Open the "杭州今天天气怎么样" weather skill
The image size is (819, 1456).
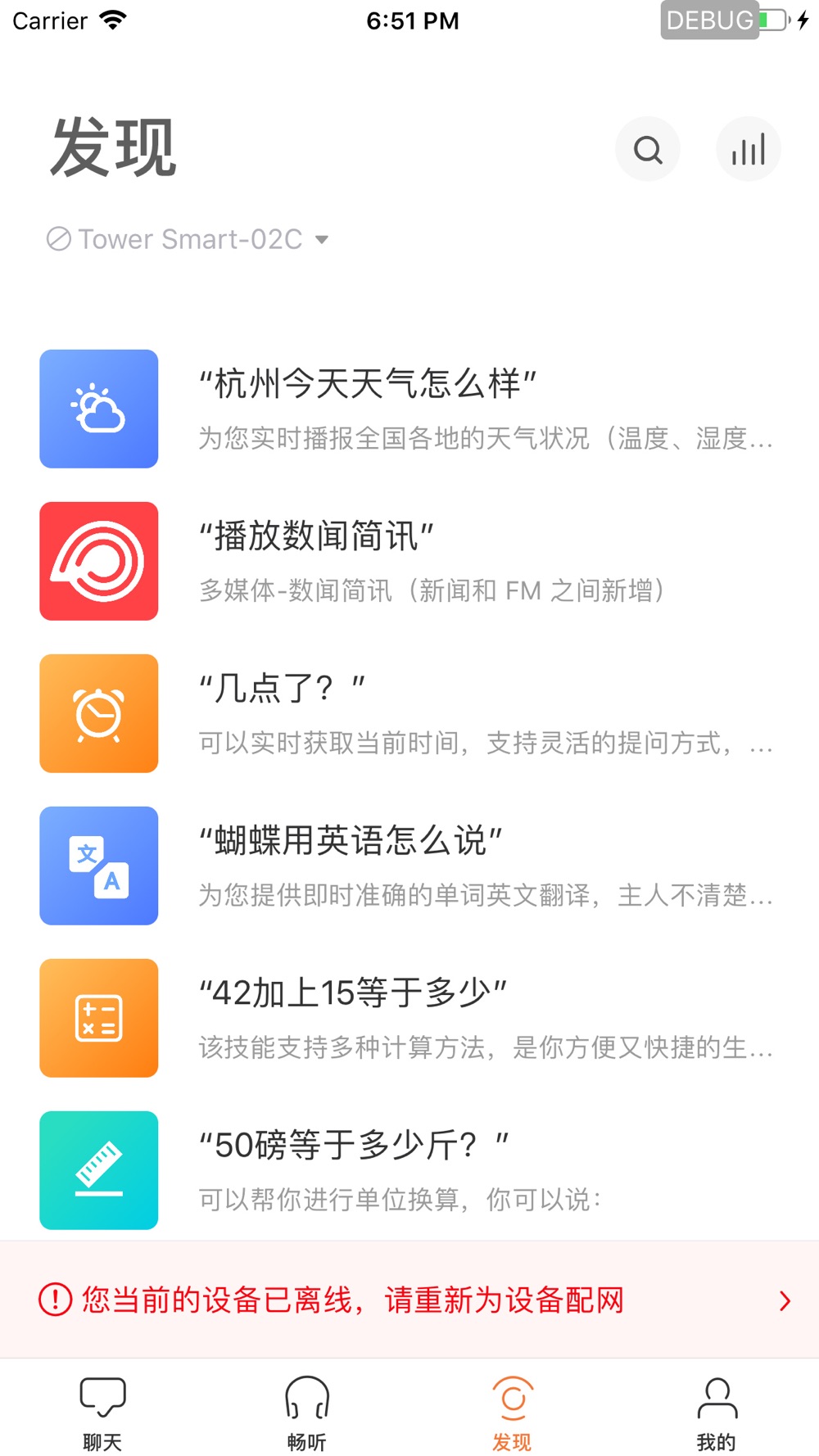409,409
